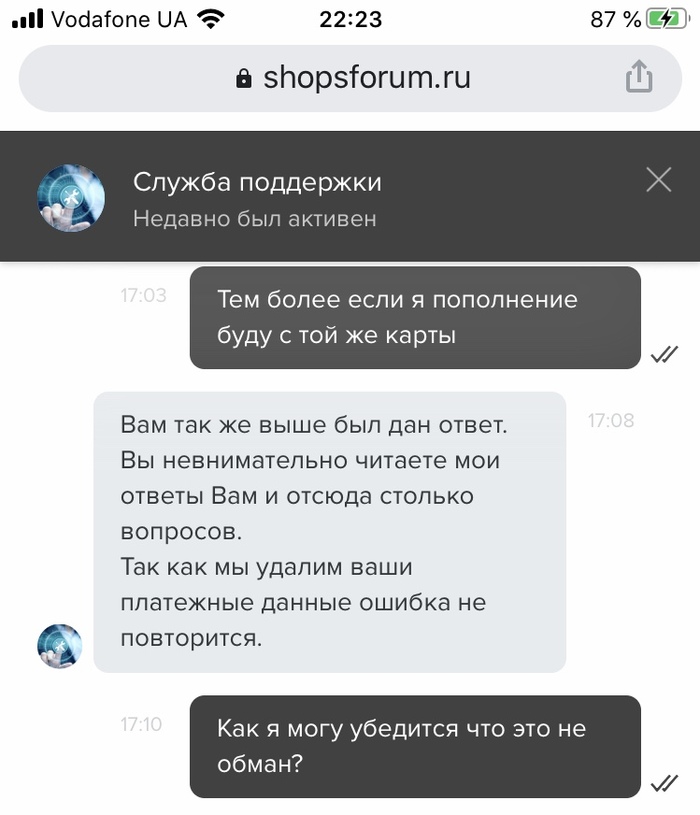Viewport: 700px width, 815px height.
Task: Tap the share icon in address bar
Action: [x=639, y=77]
